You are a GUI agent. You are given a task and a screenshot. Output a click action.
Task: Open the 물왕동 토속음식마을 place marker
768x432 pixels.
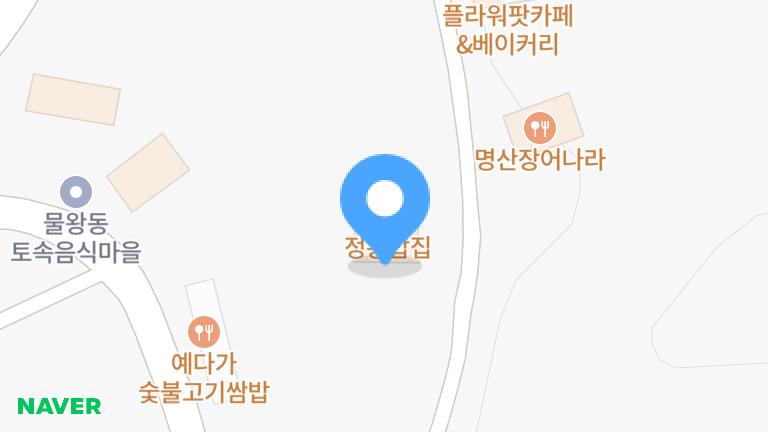[76, 192]
